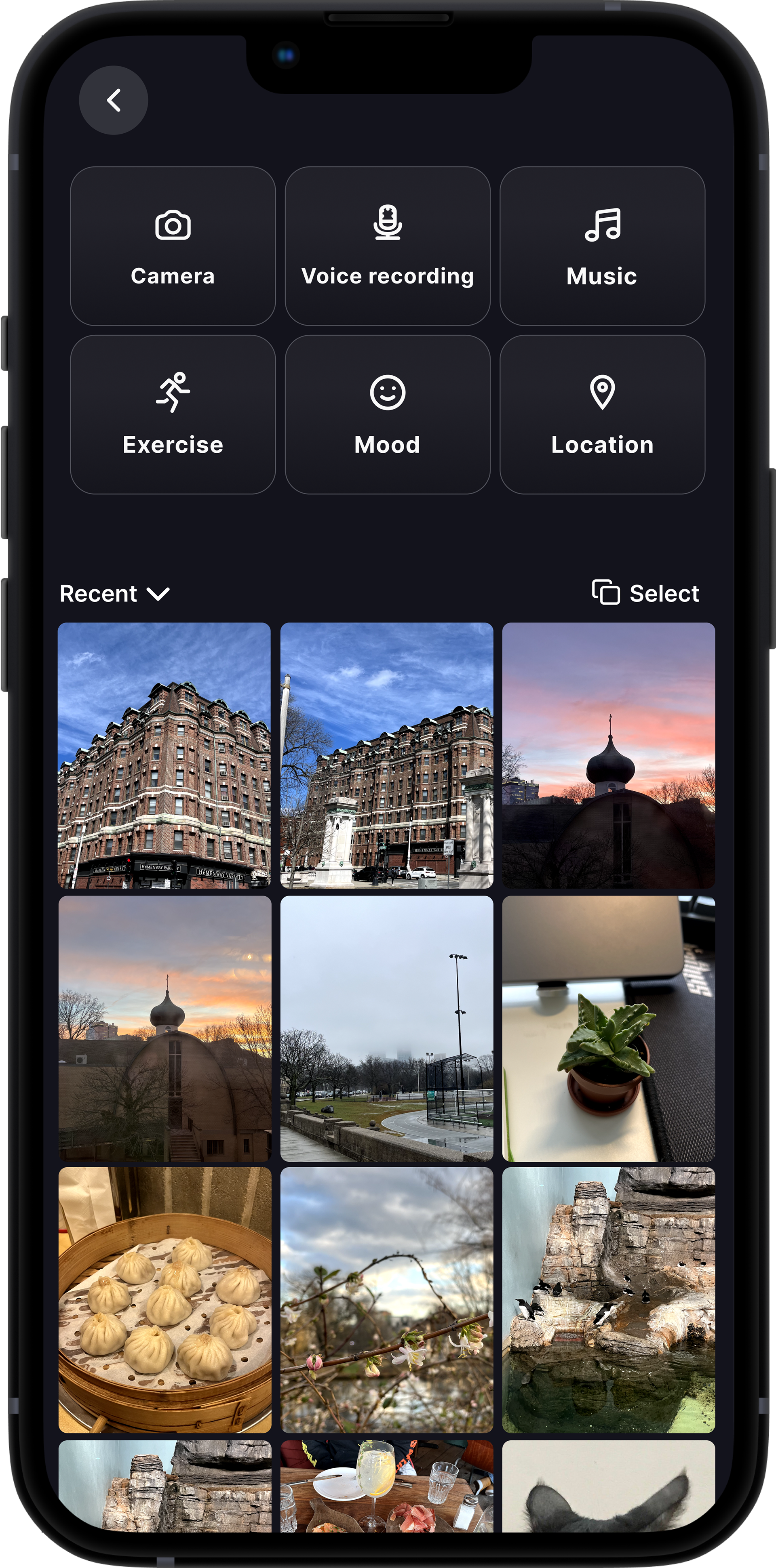
Task: Choose the Exercise option
Action: click(x=173, y=414)
